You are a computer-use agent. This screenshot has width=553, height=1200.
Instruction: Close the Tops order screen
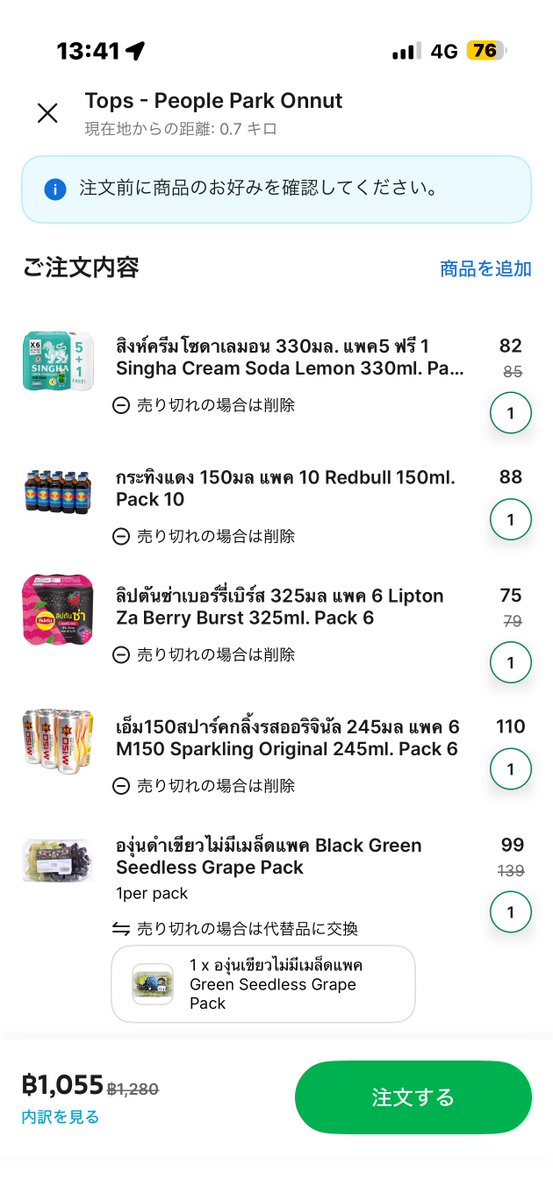click(47, 113)
